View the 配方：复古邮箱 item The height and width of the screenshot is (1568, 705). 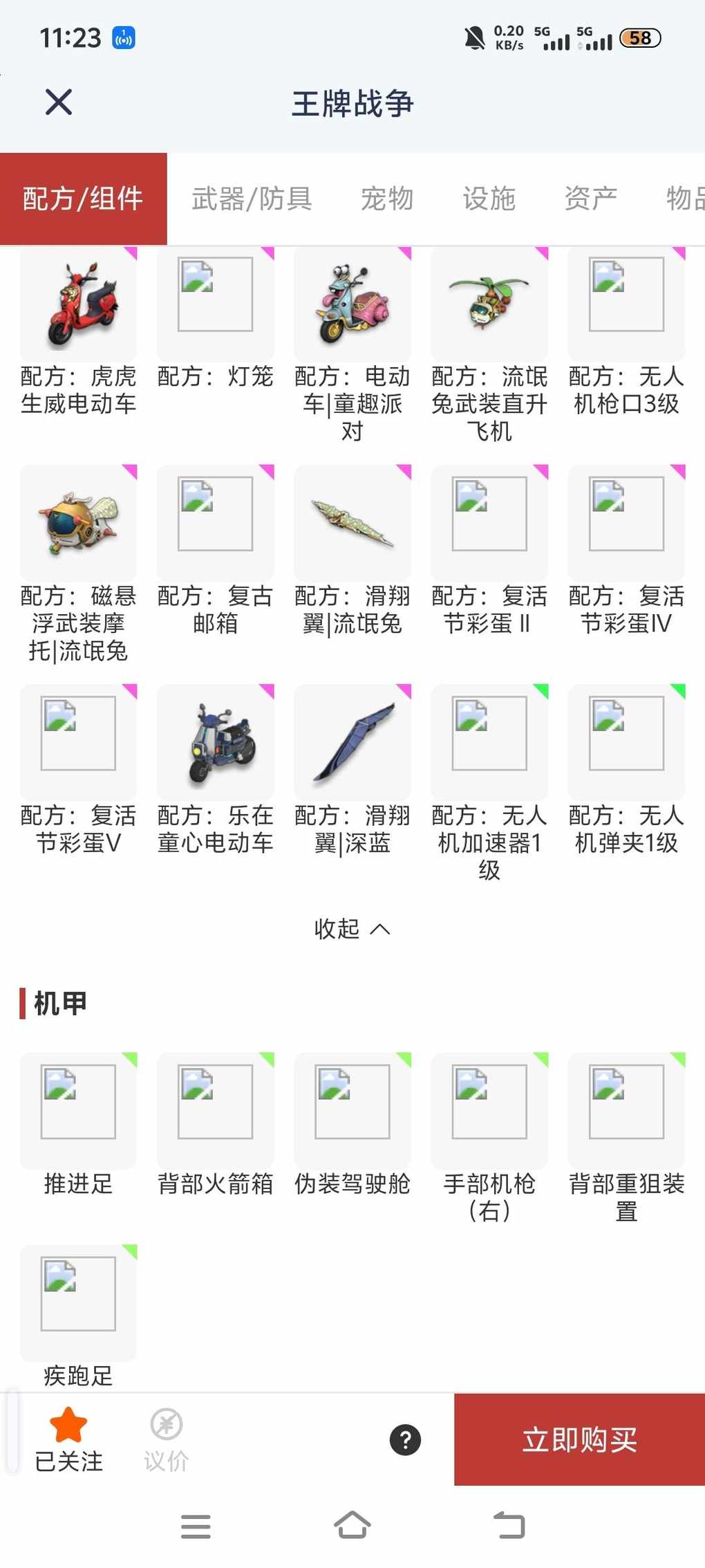tap(215, 523)
